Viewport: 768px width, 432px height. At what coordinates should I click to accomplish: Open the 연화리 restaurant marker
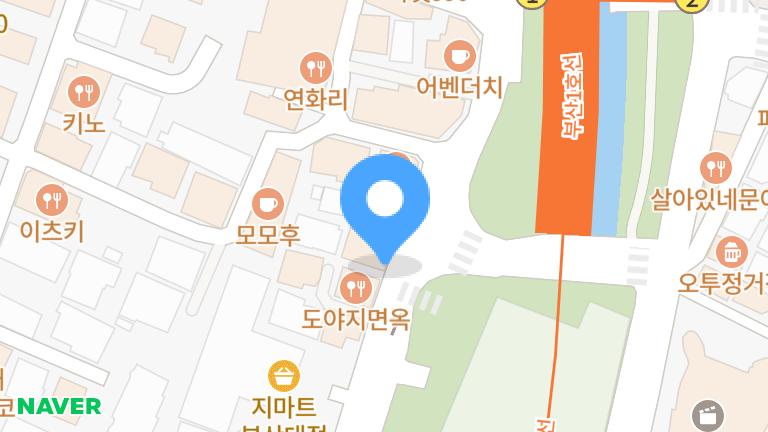(x=316, y=68)
